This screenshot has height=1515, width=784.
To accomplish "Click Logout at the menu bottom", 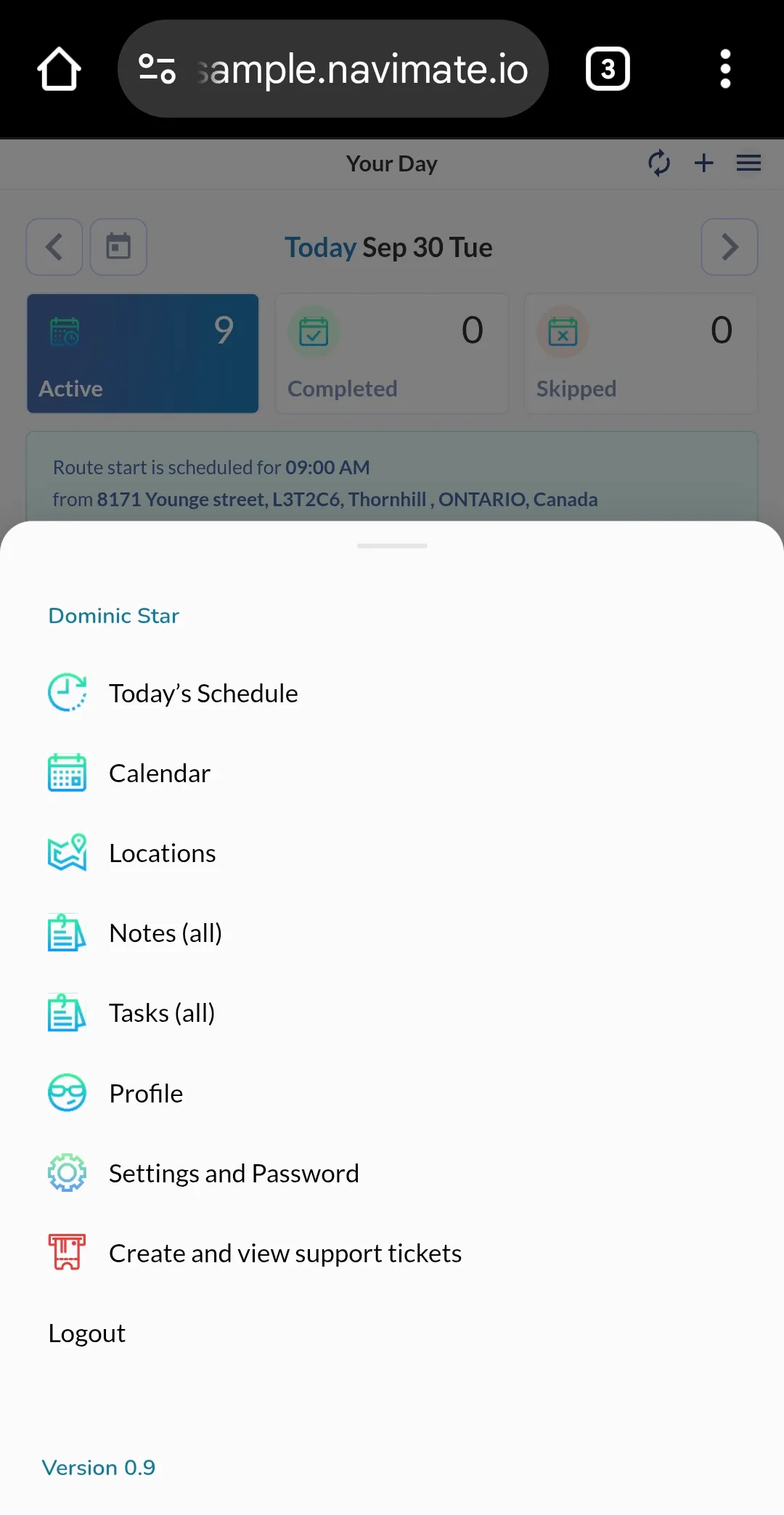I will tap(86, 1332).
